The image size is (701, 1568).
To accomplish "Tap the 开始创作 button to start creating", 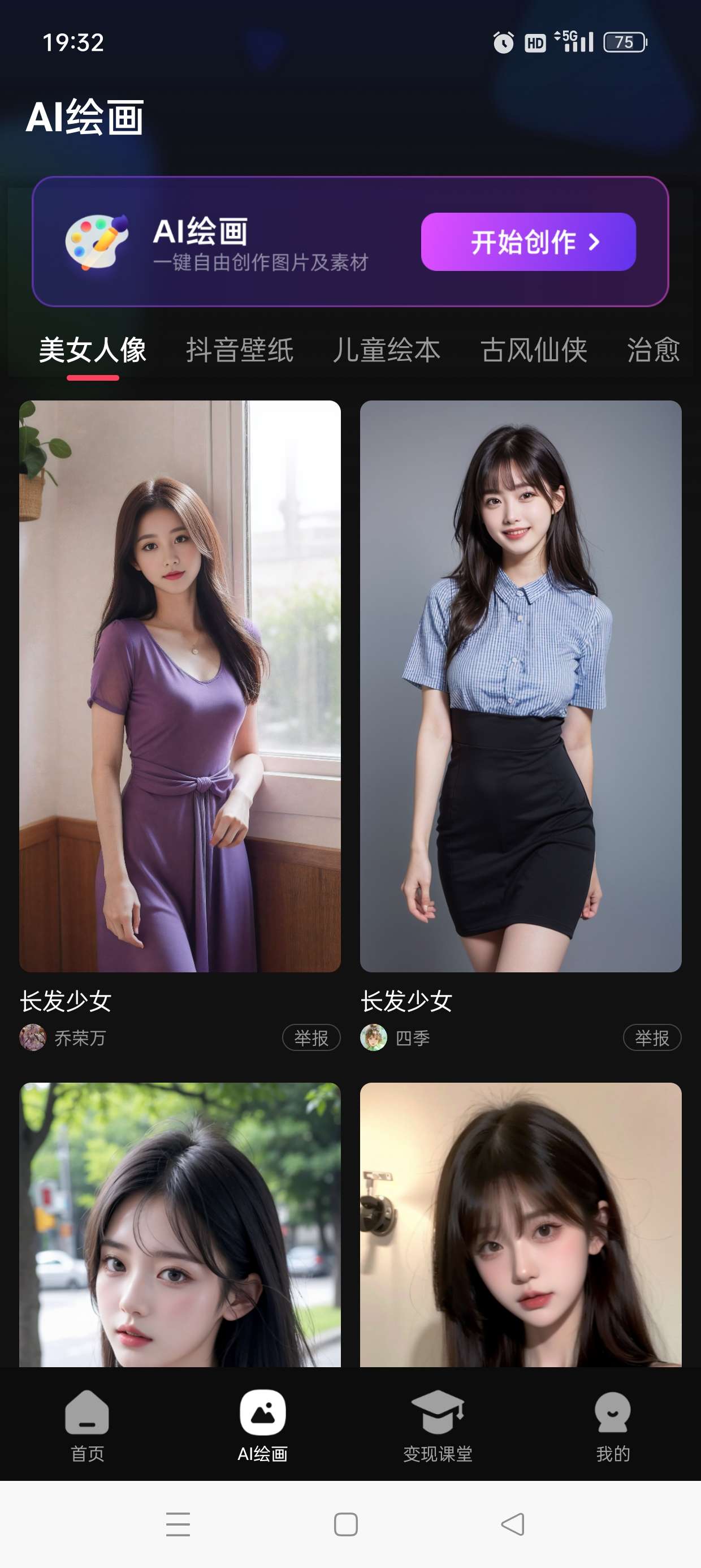I will (528, 242).
